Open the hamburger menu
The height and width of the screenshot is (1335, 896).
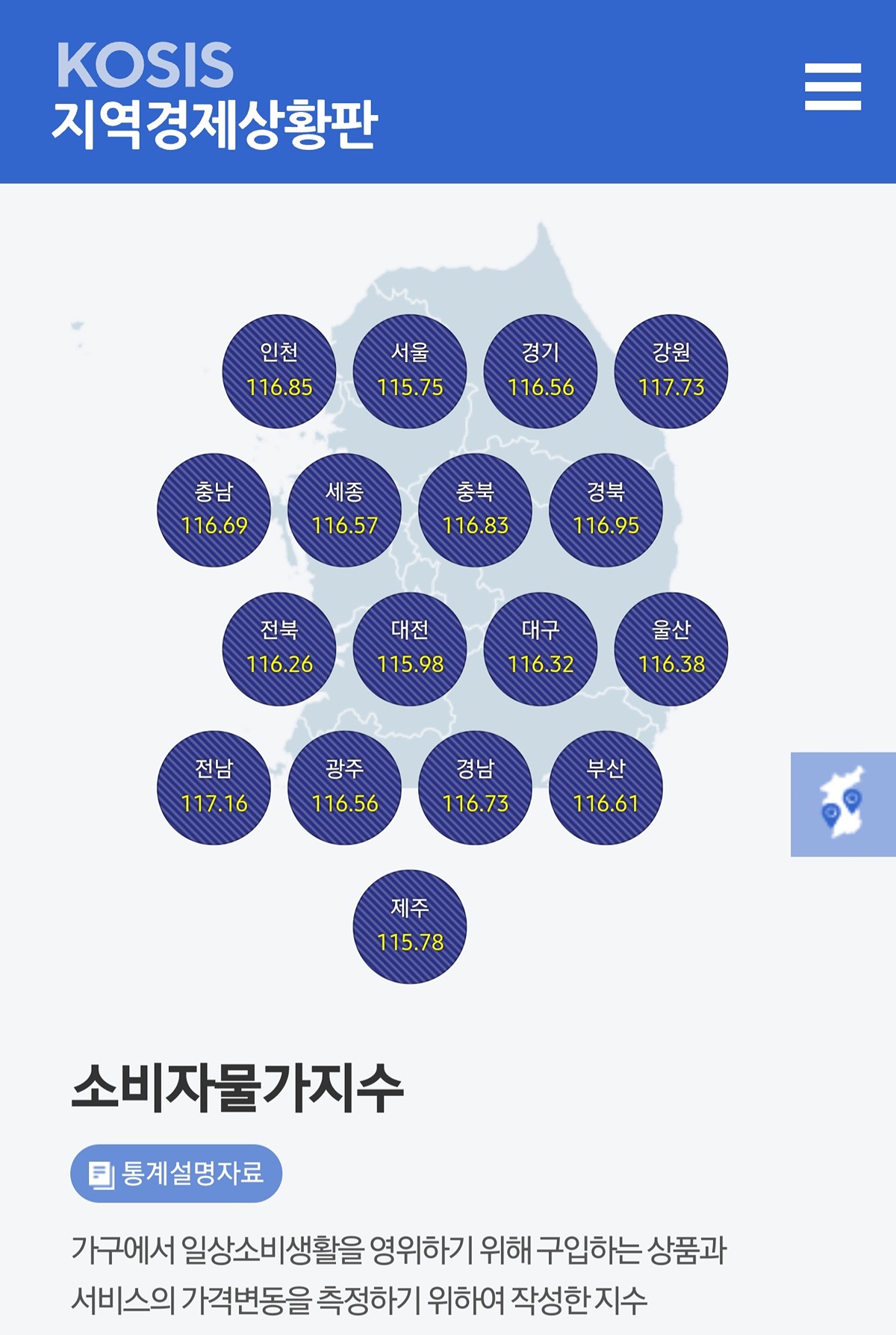point(833,87)
